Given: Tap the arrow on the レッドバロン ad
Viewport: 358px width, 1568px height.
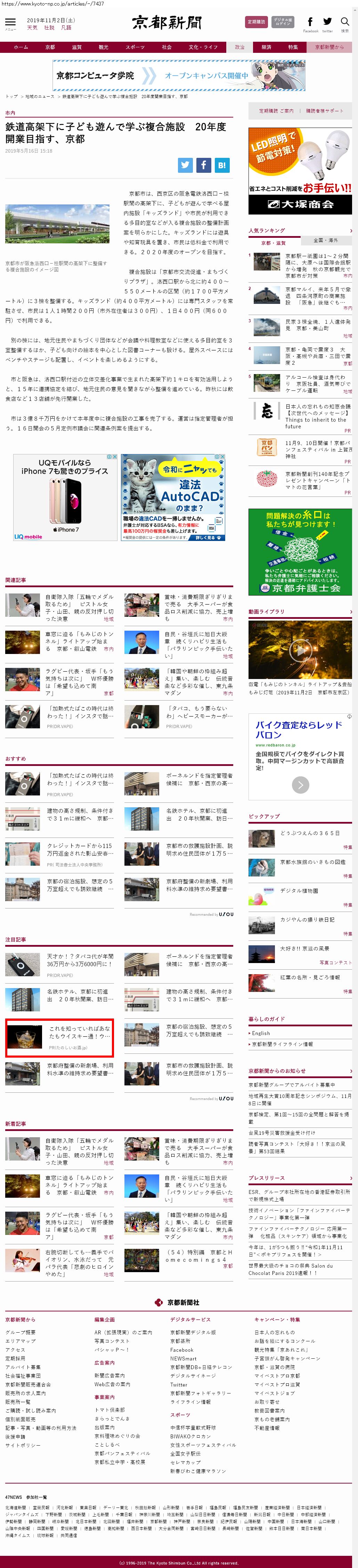Looking at the screenshot, I should (300, 785).
